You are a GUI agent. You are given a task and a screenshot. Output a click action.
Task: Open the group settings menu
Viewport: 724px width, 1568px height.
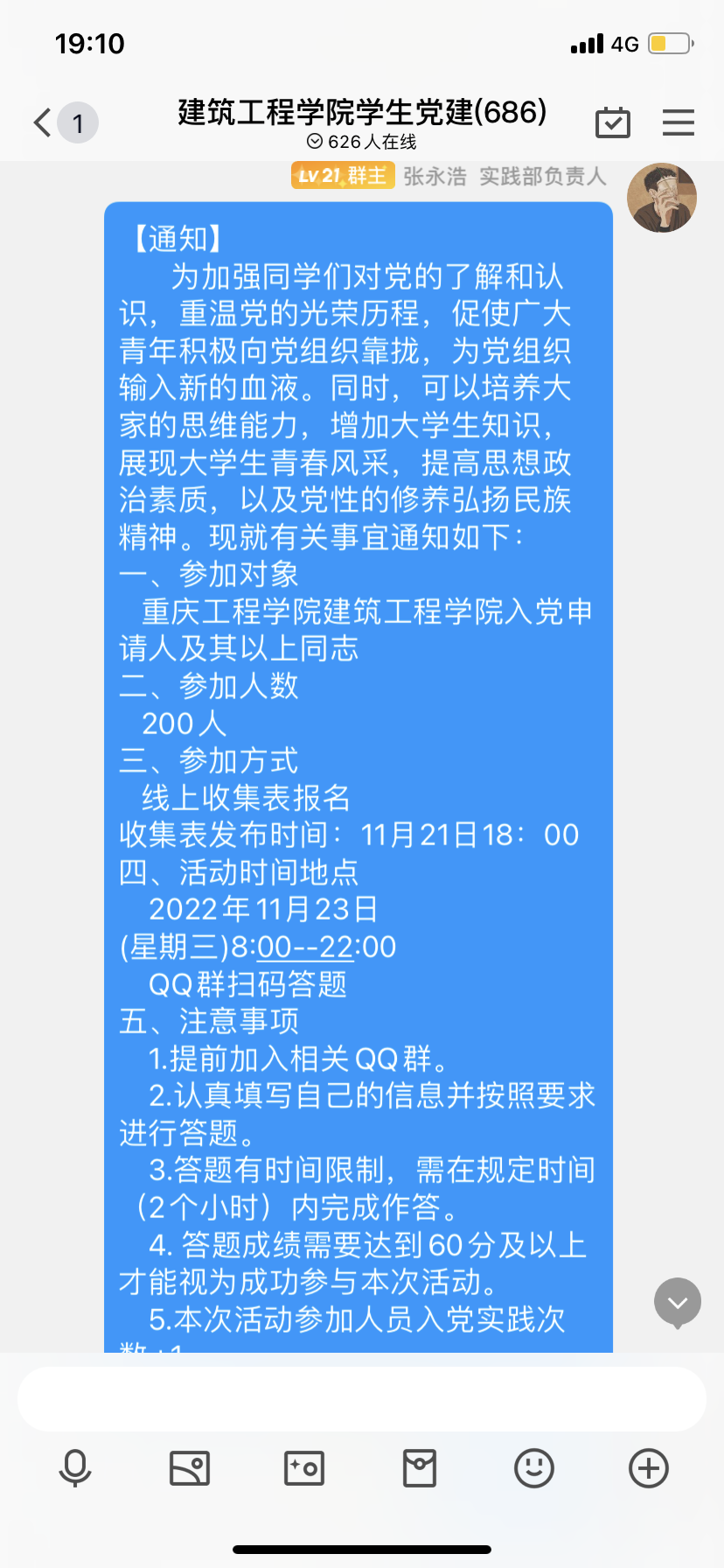[x=678, y=122]
